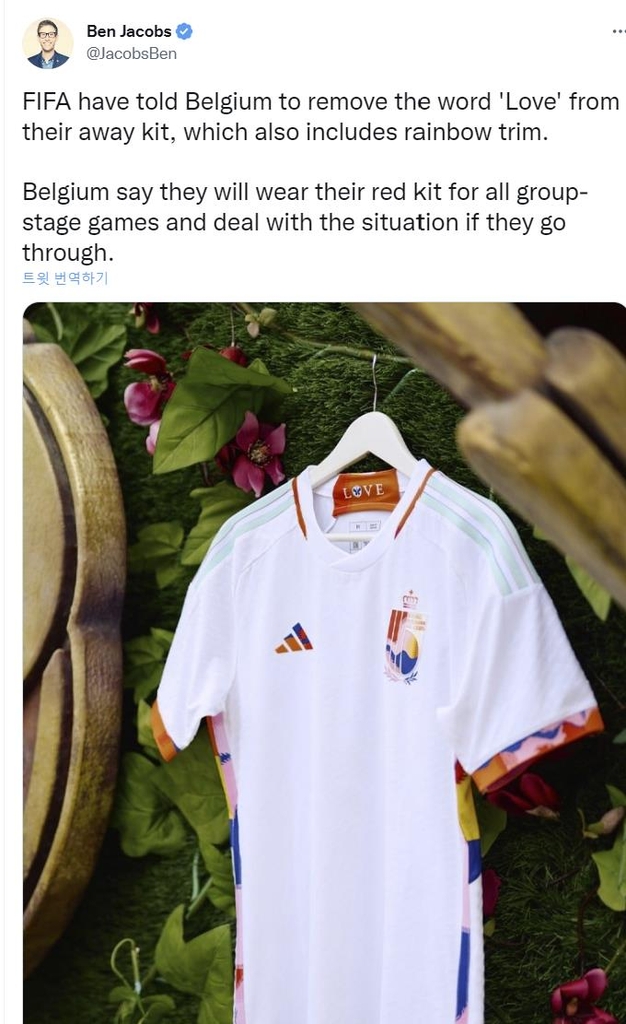This screenshot has width=626, height=1024.
Task: Translate the tweet via 트윗 번역하기
Action: pyautogui.click(x=65, y=278)
